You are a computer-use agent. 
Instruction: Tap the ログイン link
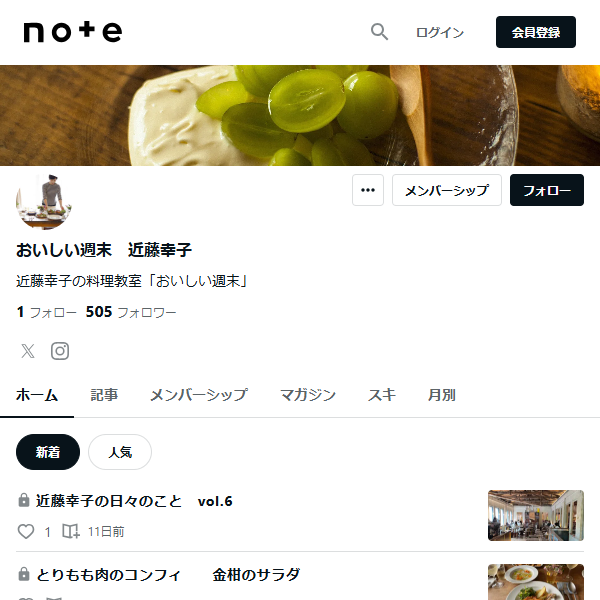click(x=440, y=32)
